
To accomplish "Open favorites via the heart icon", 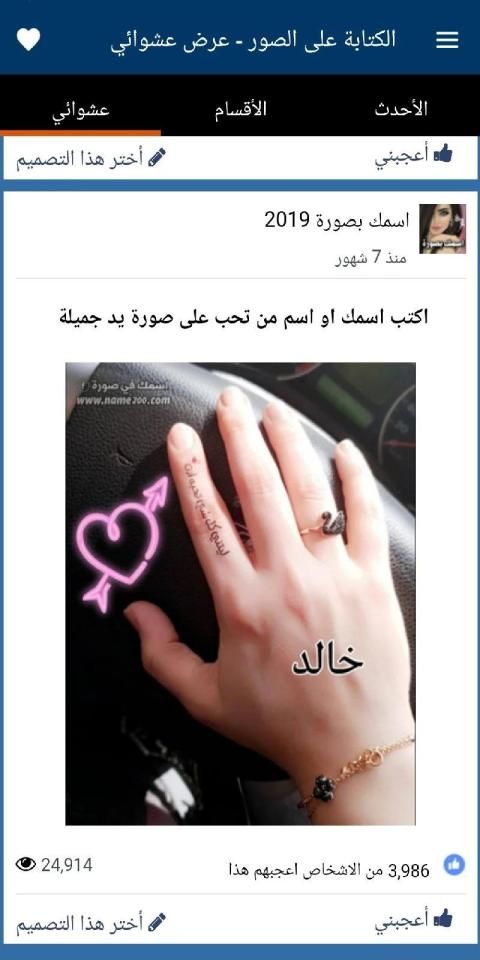I will click(28, 39).
